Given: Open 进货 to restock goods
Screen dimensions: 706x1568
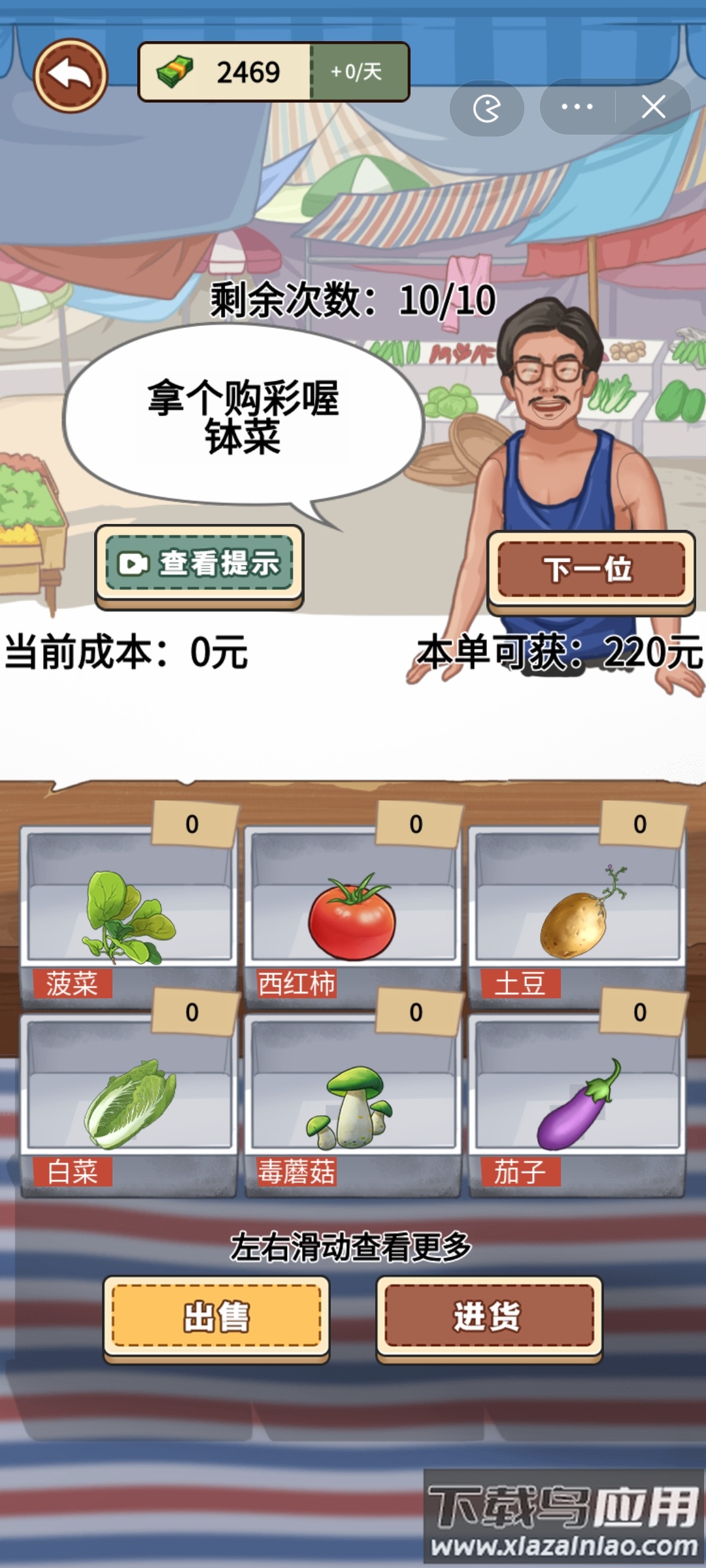Looking at the screenshot, I should [489, 1316].
